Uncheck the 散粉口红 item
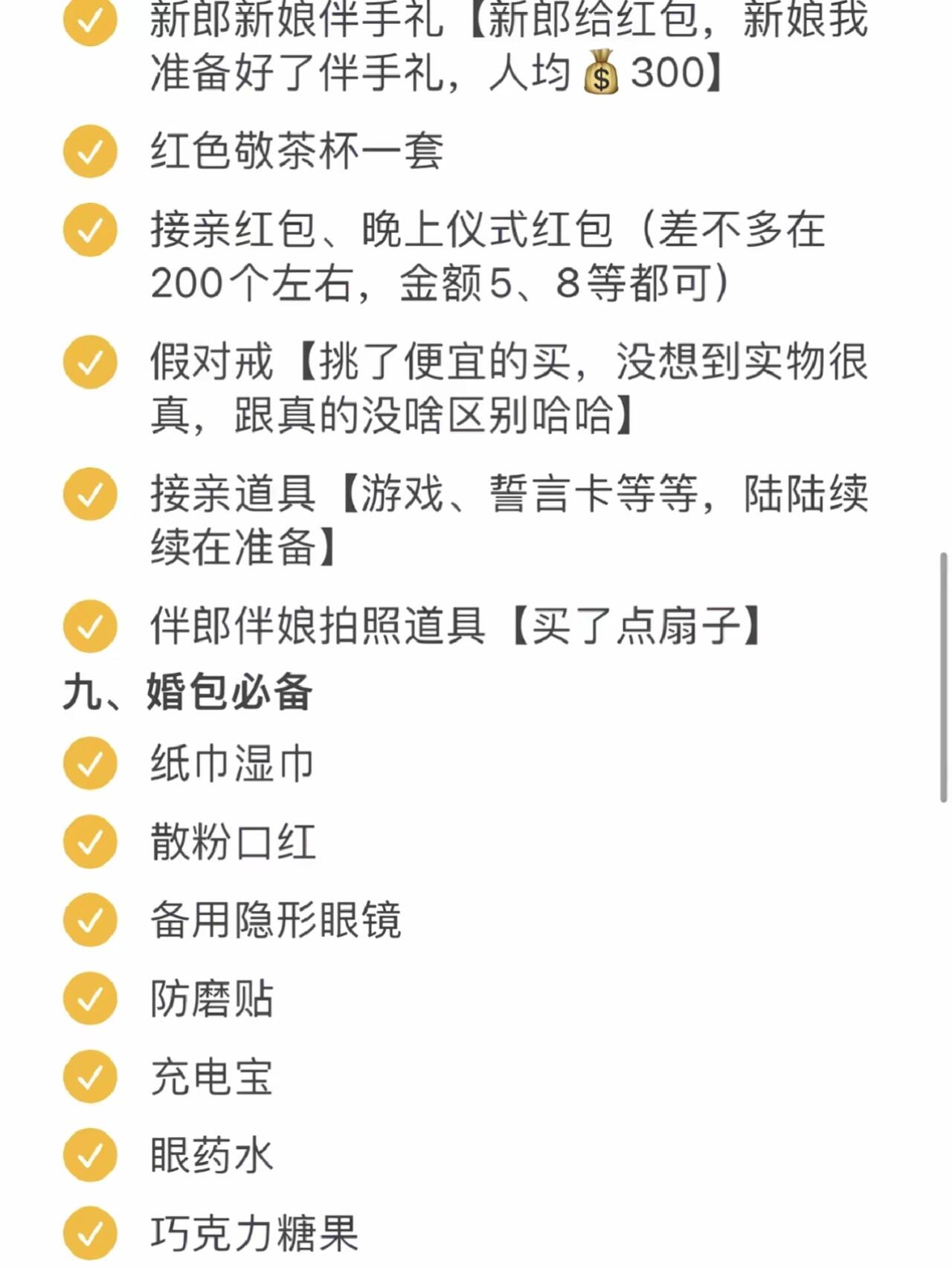Image resolution: width=952 pixels, height=1268 pixels. (90, 842)
